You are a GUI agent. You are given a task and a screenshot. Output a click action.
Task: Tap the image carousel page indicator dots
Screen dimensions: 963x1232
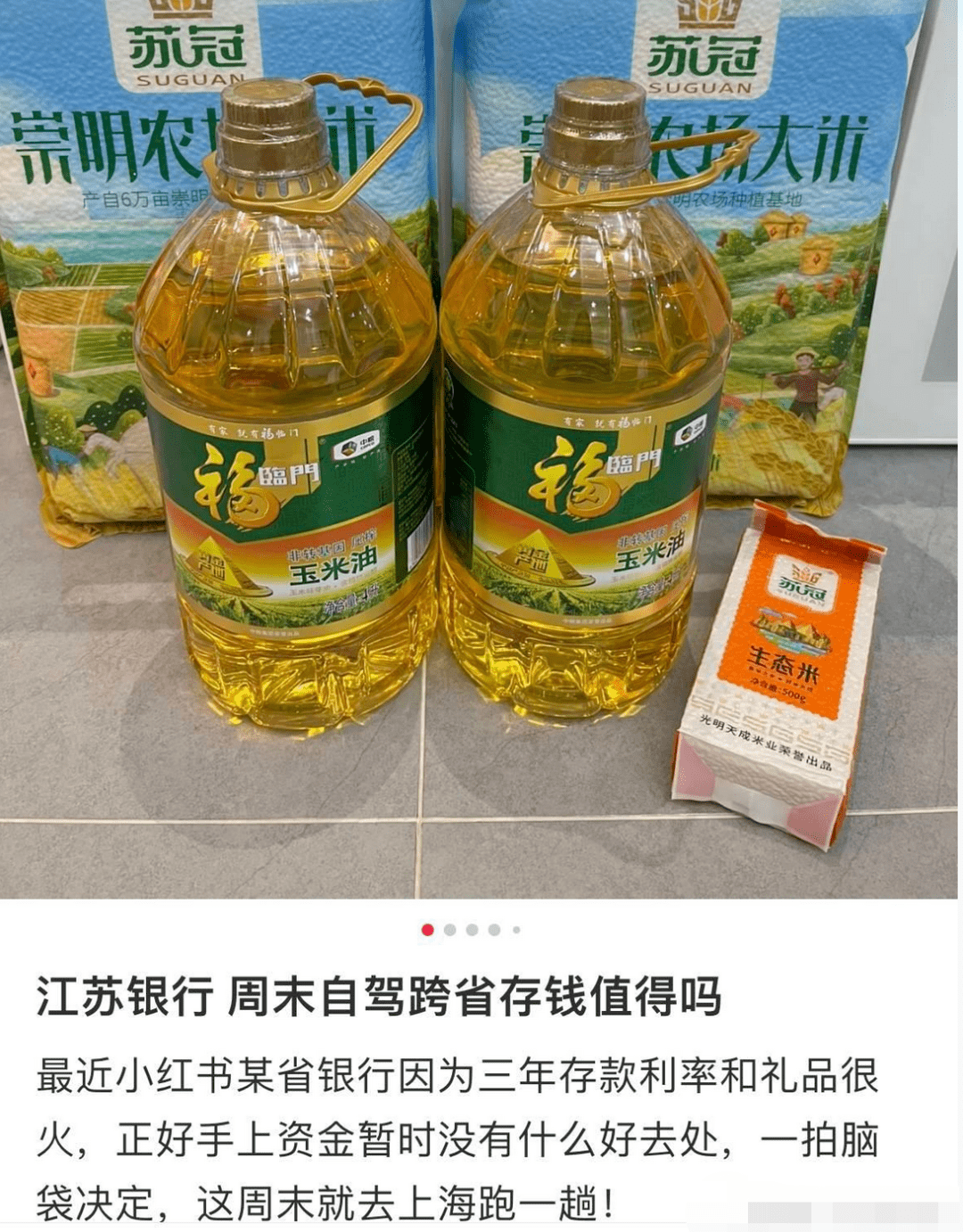(471, 930)
